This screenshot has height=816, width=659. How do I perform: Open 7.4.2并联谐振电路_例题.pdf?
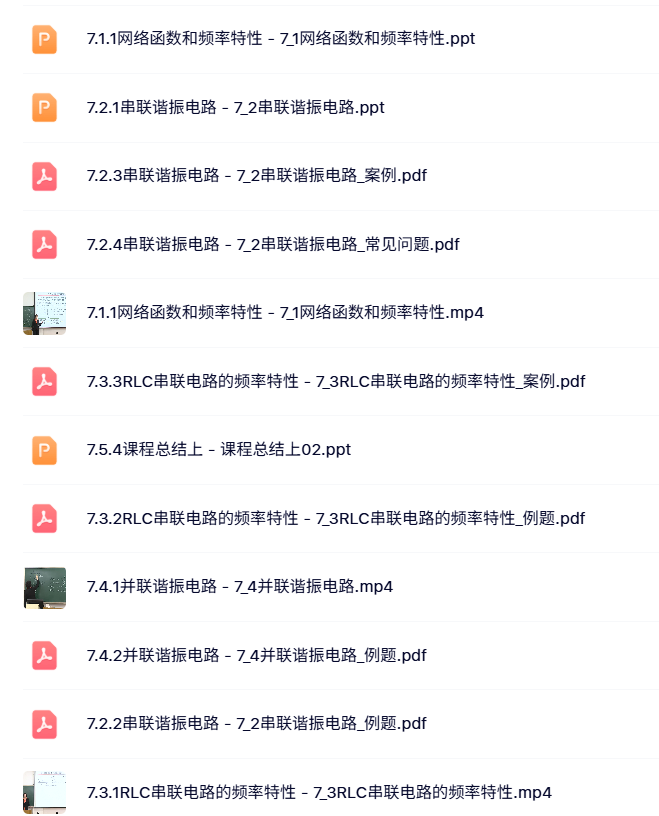(256, 655)
